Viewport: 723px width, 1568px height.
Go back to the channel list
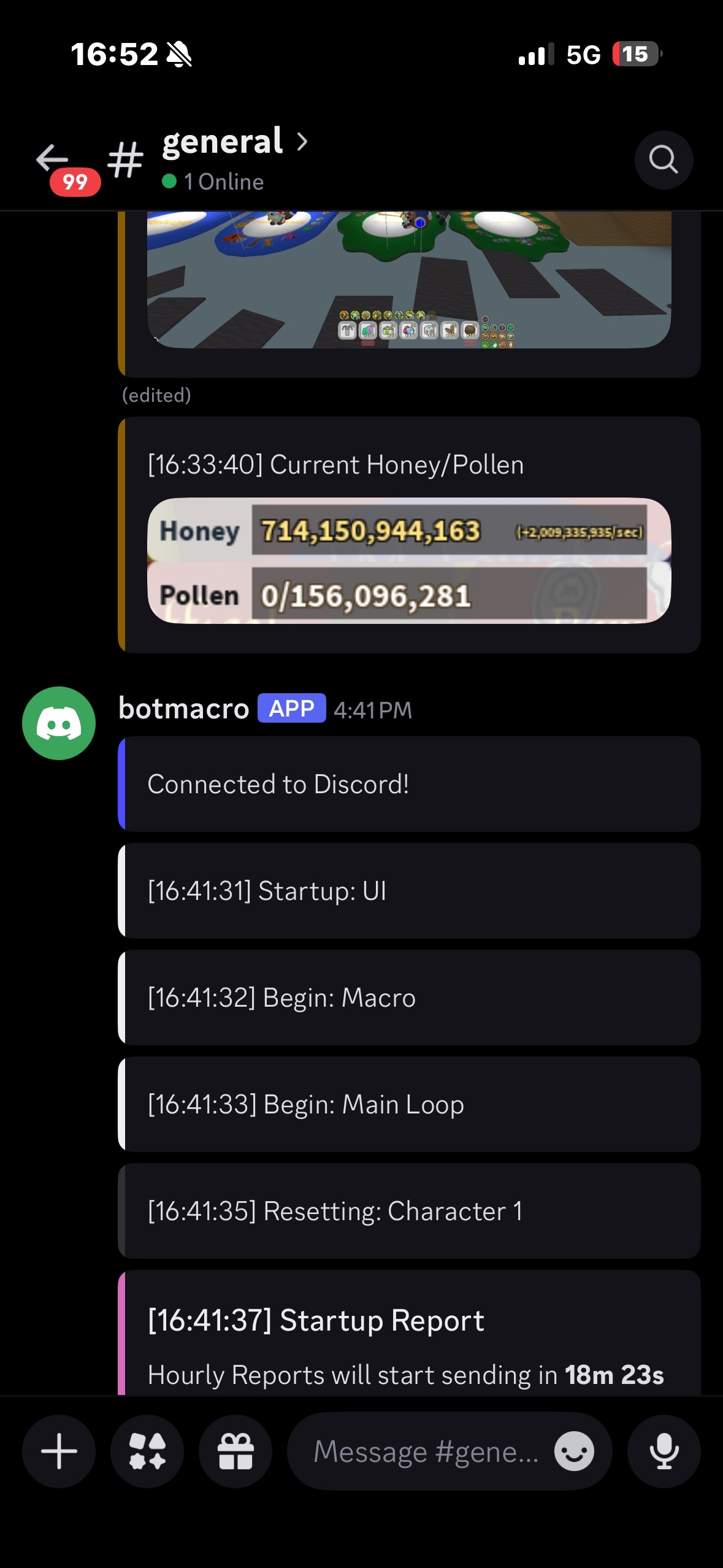(x=54, y=160)
